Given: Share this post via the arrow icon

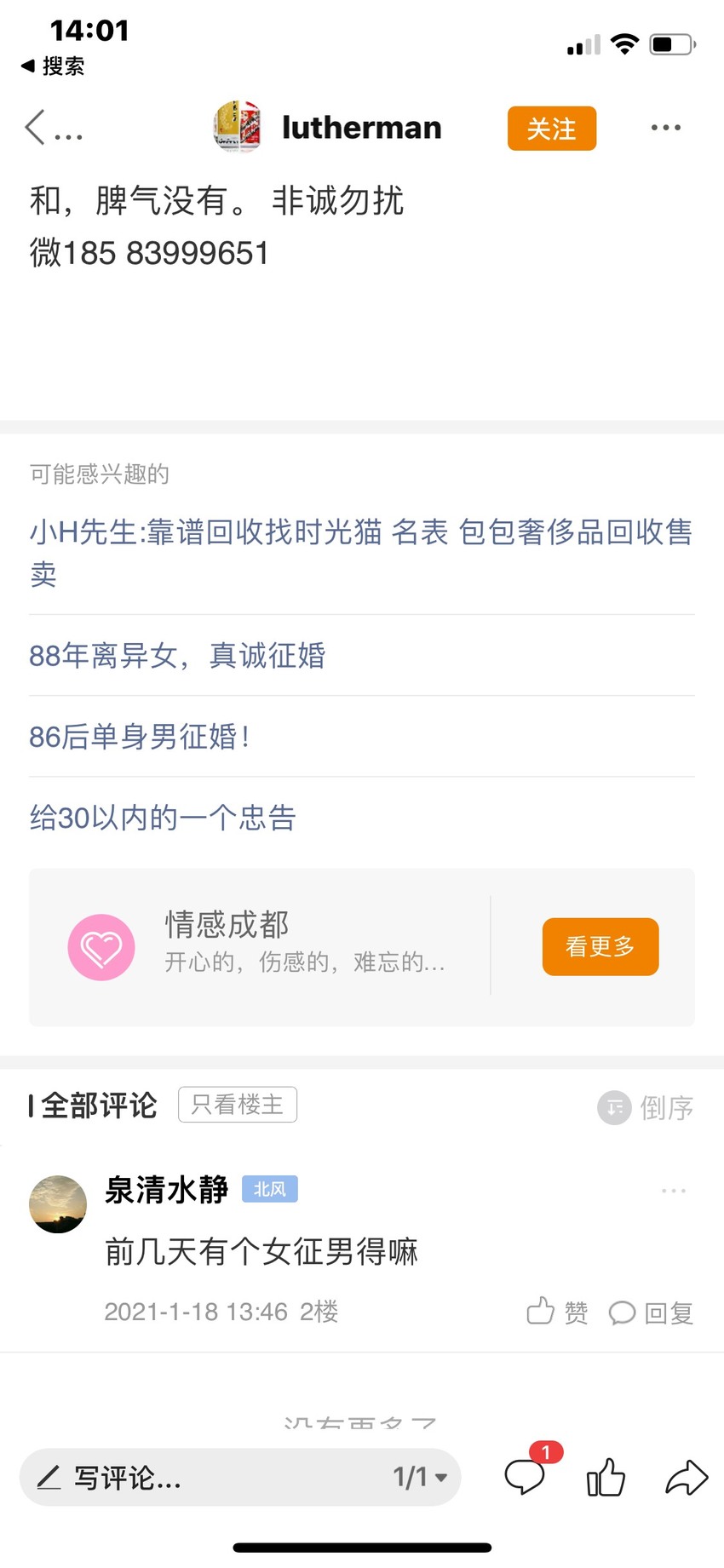Looking at the screenshot, I should point(687,1477).
